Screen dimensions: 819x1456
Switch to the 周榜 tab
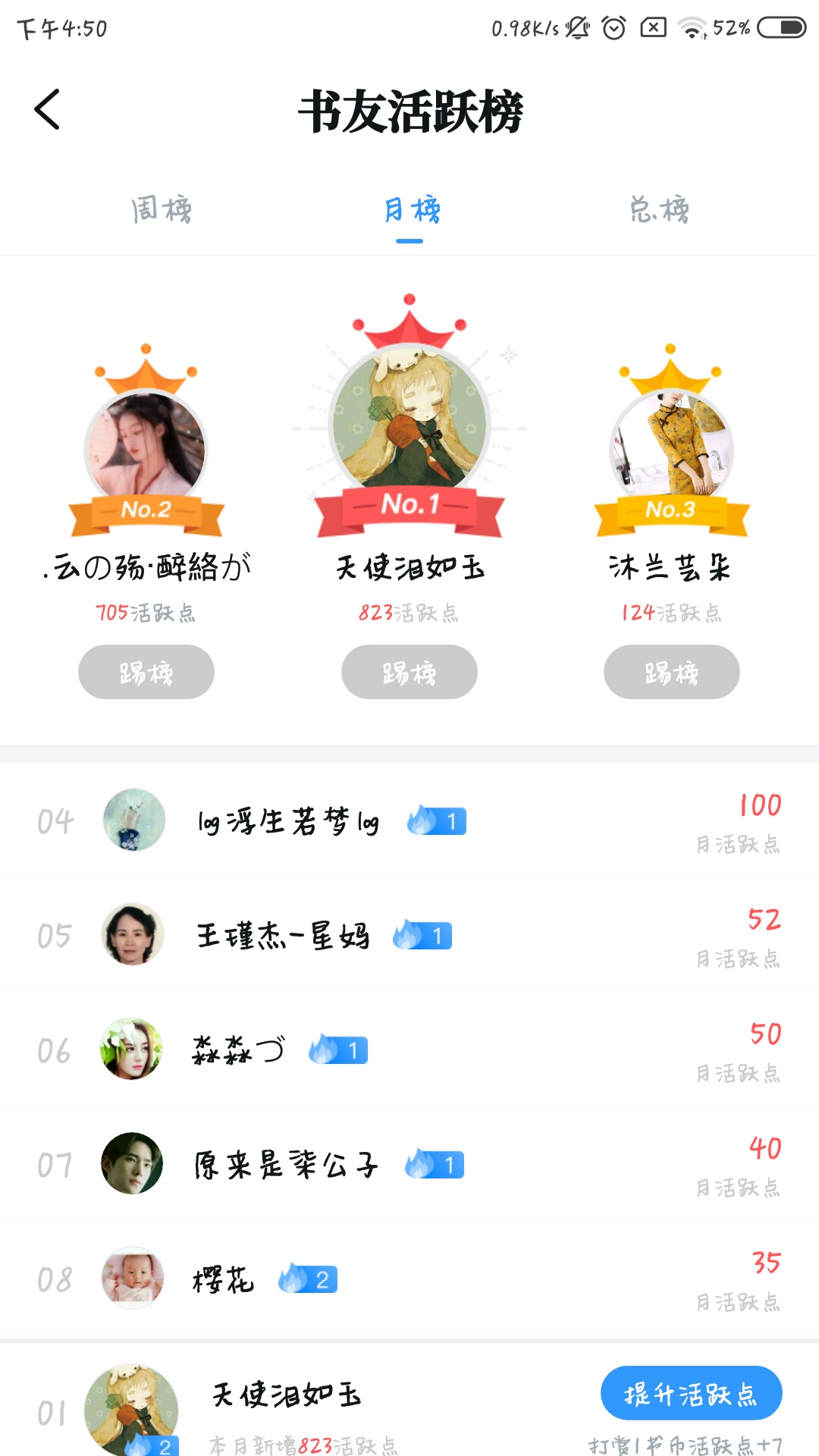(x=162, y=209)
